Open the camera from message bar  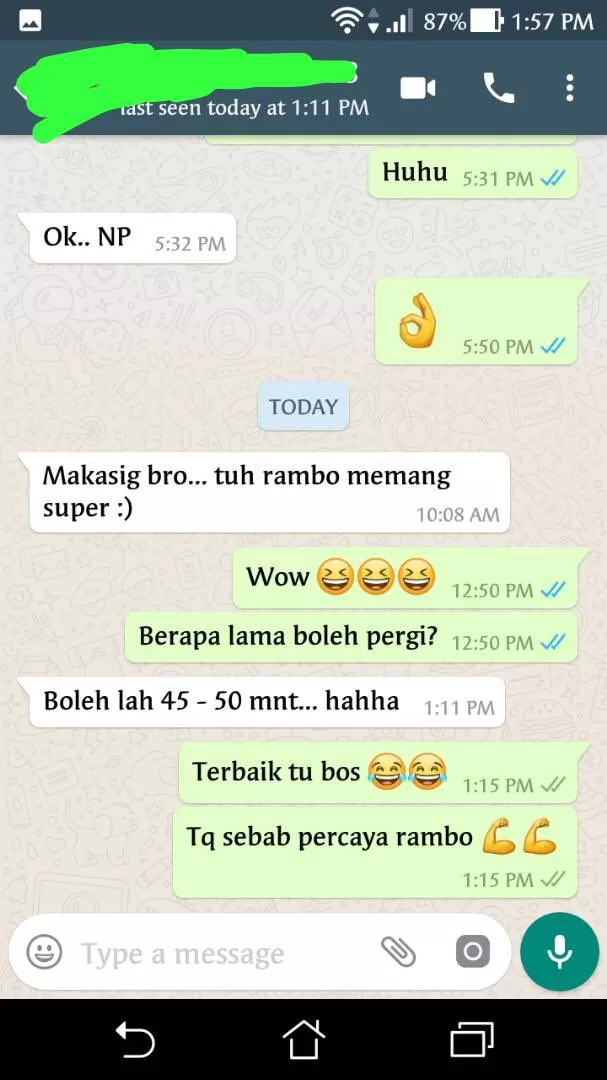pos(473,951)
